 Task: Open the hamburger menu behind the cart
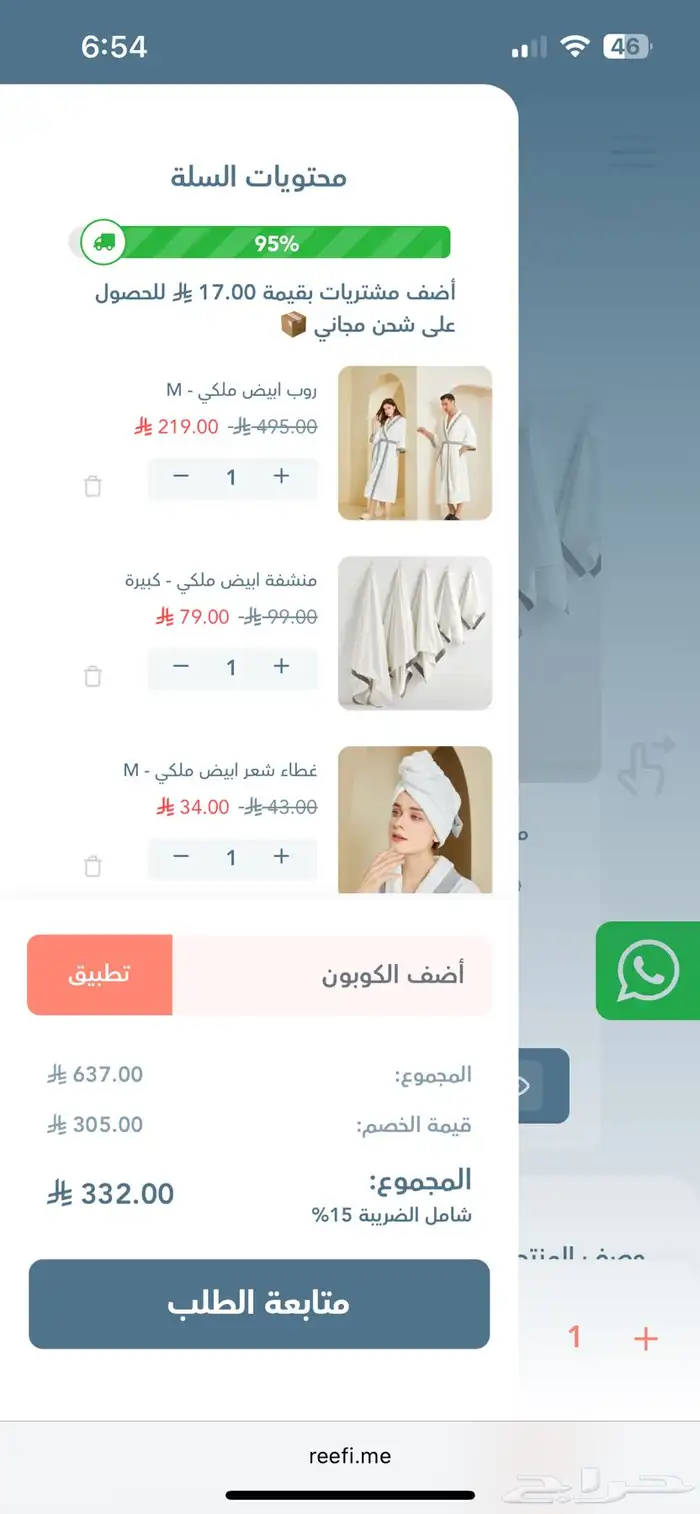pos(634,151)
